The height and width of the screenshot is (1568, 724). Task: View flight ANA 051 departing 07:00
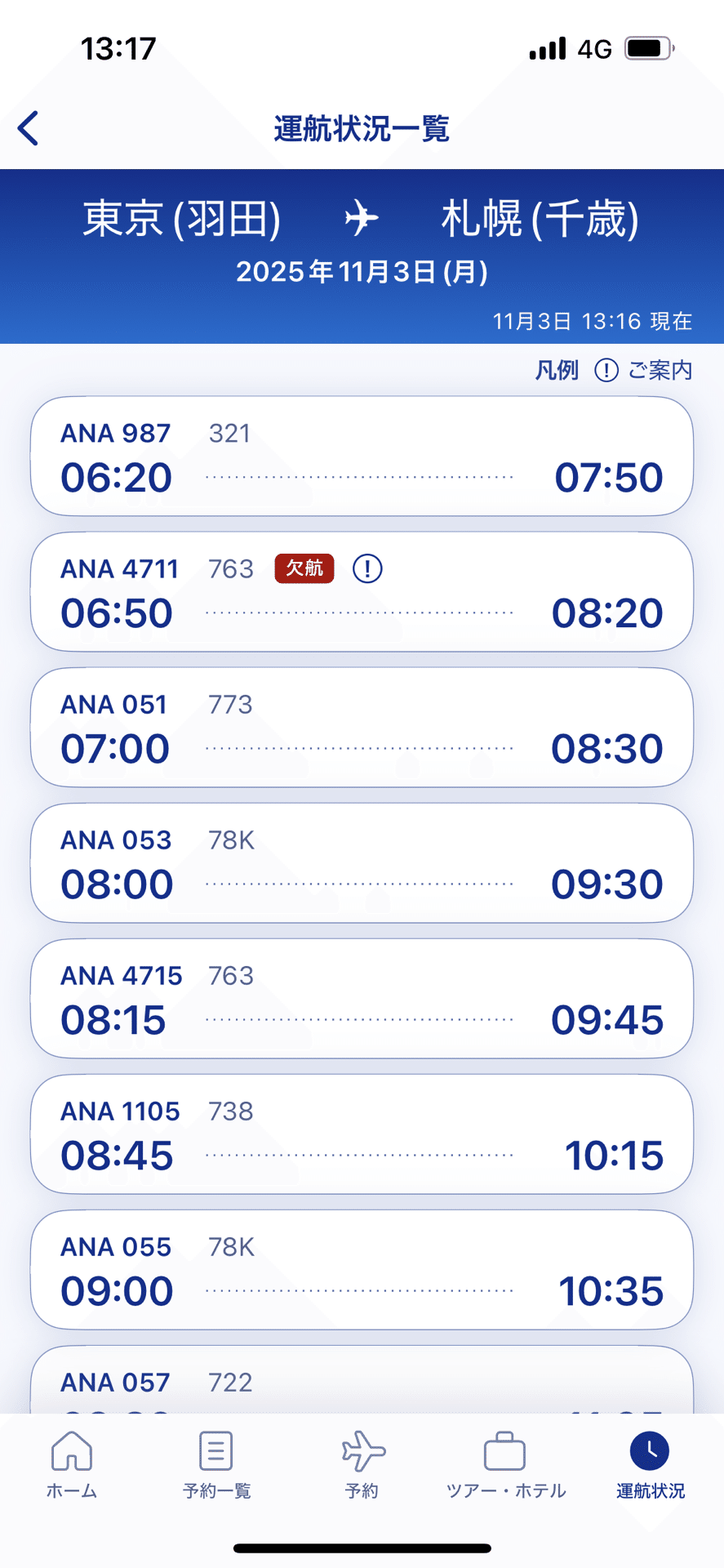coord(362,728)
